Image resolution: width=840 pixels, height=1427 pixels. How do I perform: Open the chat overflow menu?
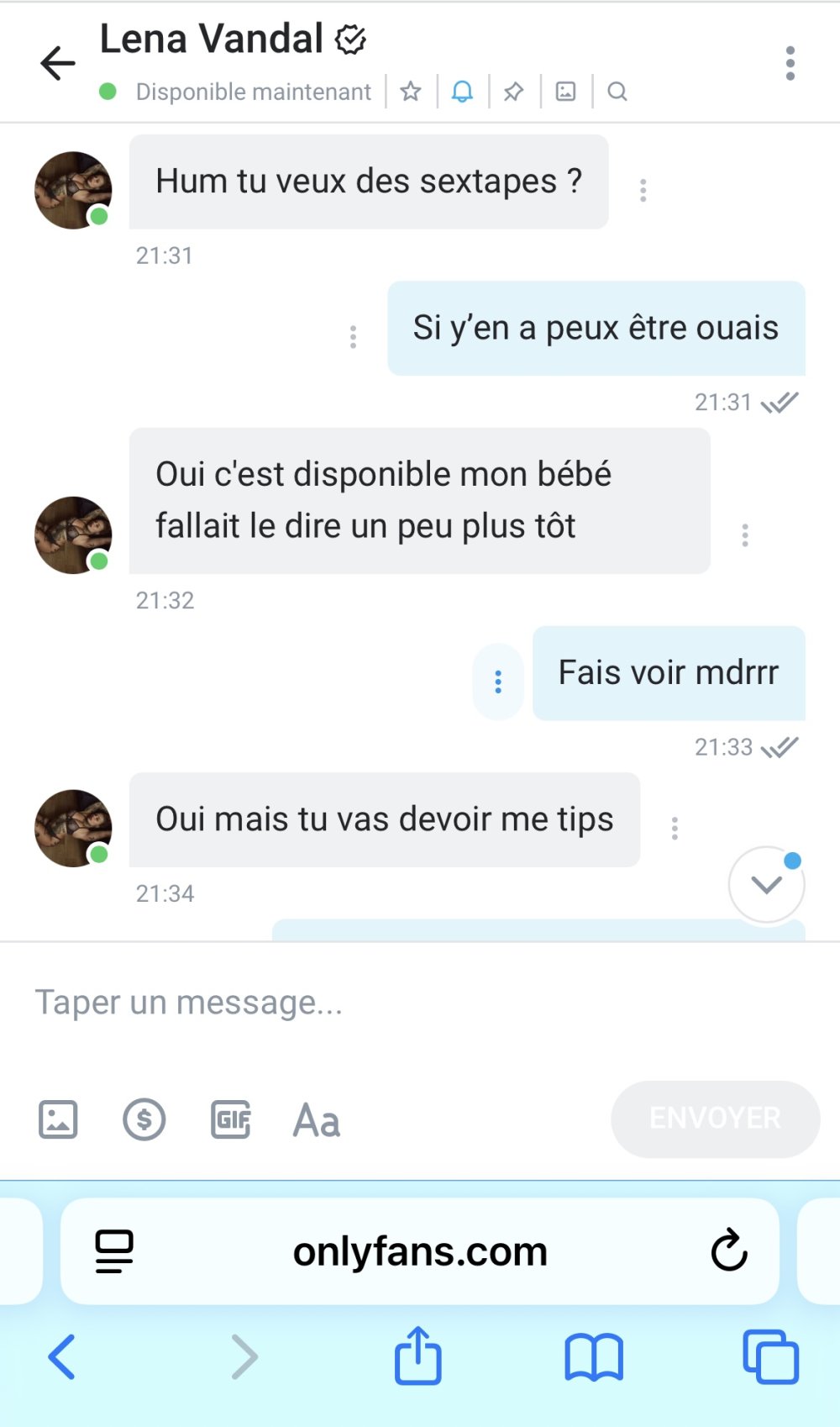pos(790,64)
